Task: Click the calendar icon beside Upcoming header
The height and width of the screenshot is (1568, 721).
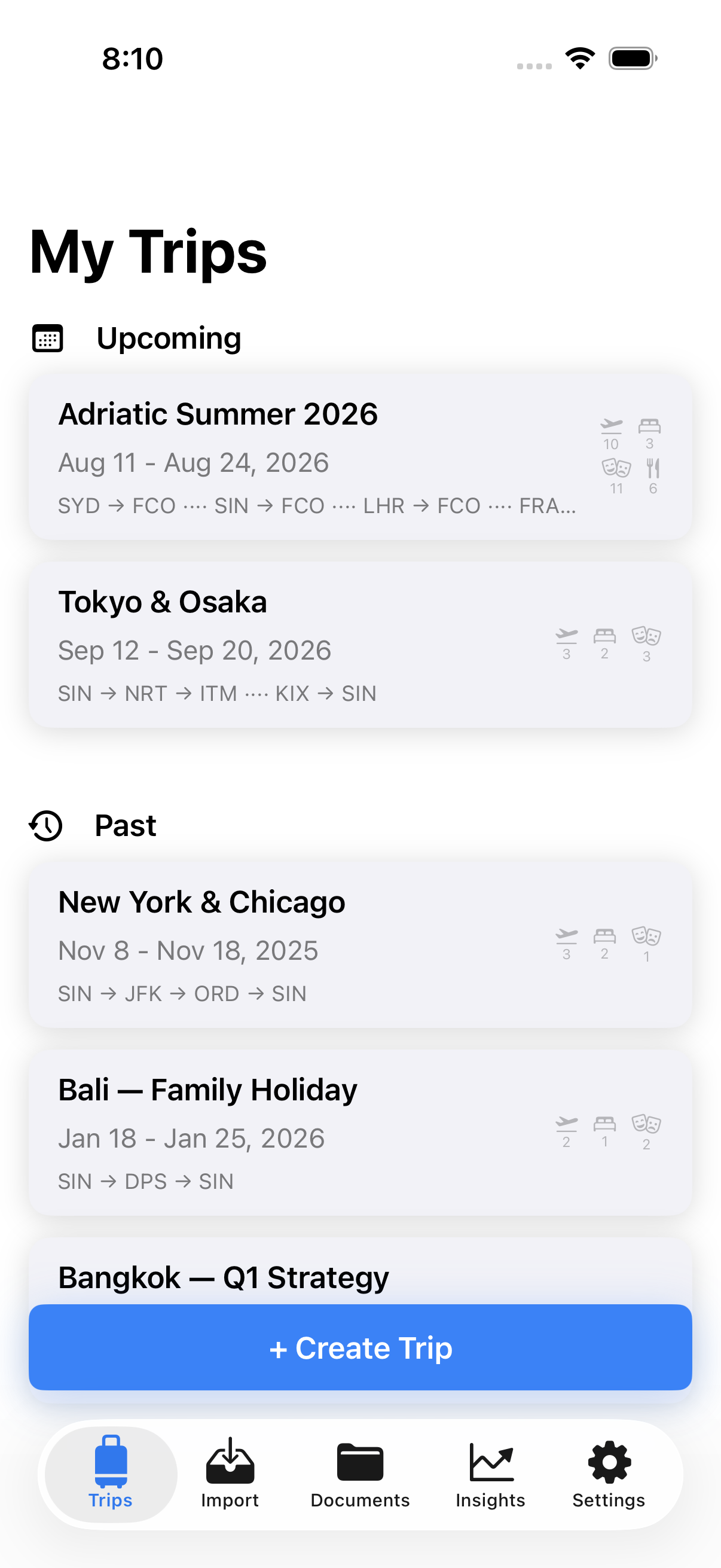Action: 48,338
